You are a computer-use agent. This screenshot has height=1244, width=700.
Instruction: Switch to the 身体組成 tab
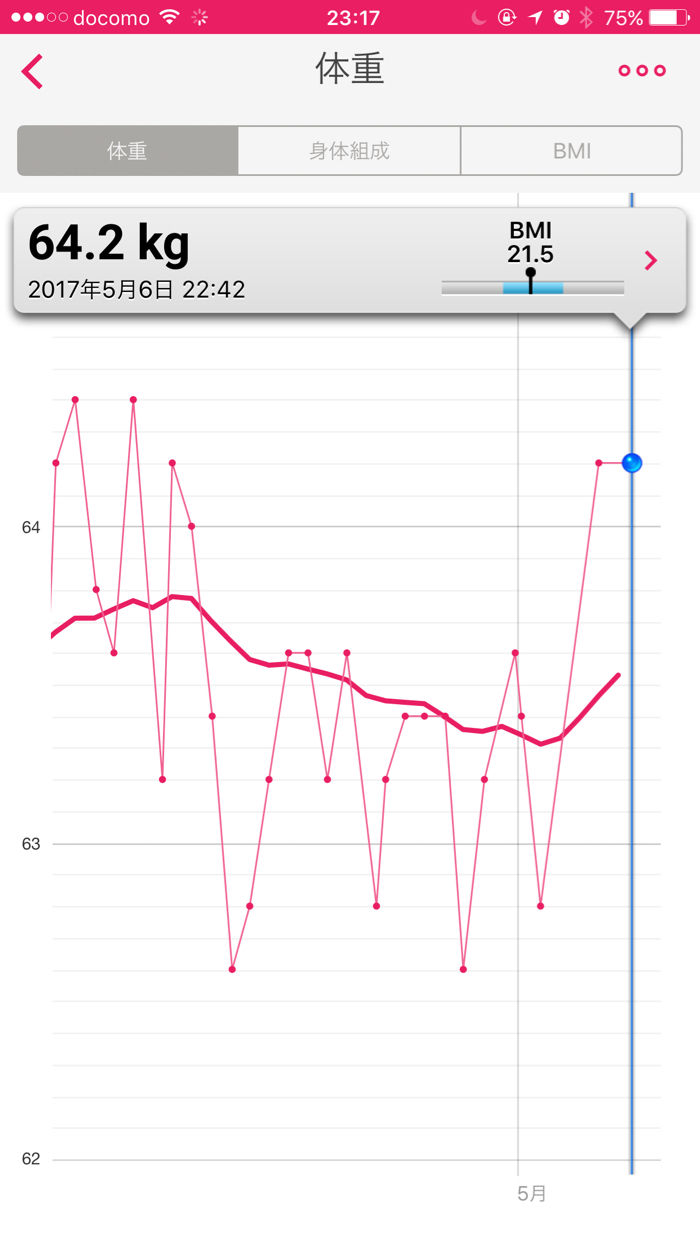[349, 151]
